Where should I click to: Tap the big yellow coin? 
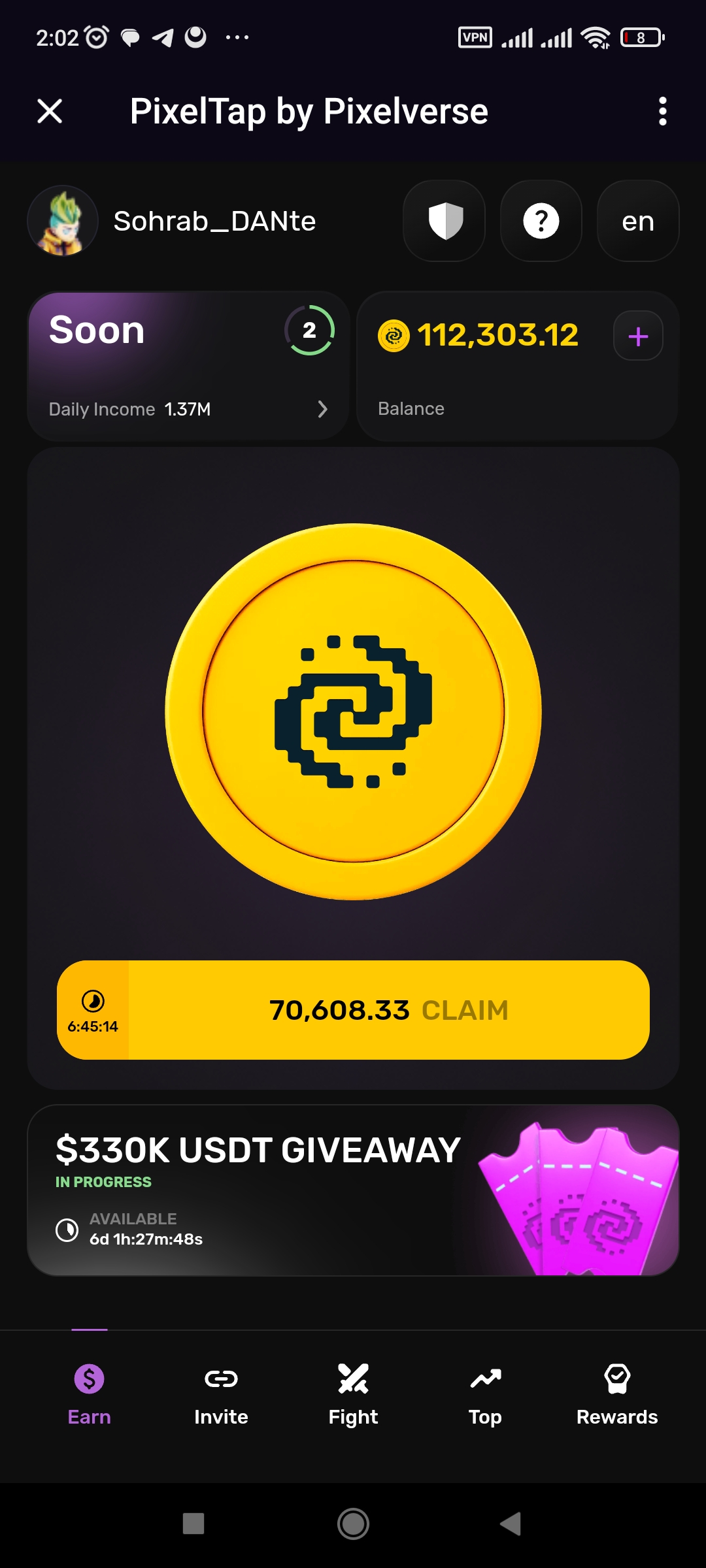click(353, 711)
